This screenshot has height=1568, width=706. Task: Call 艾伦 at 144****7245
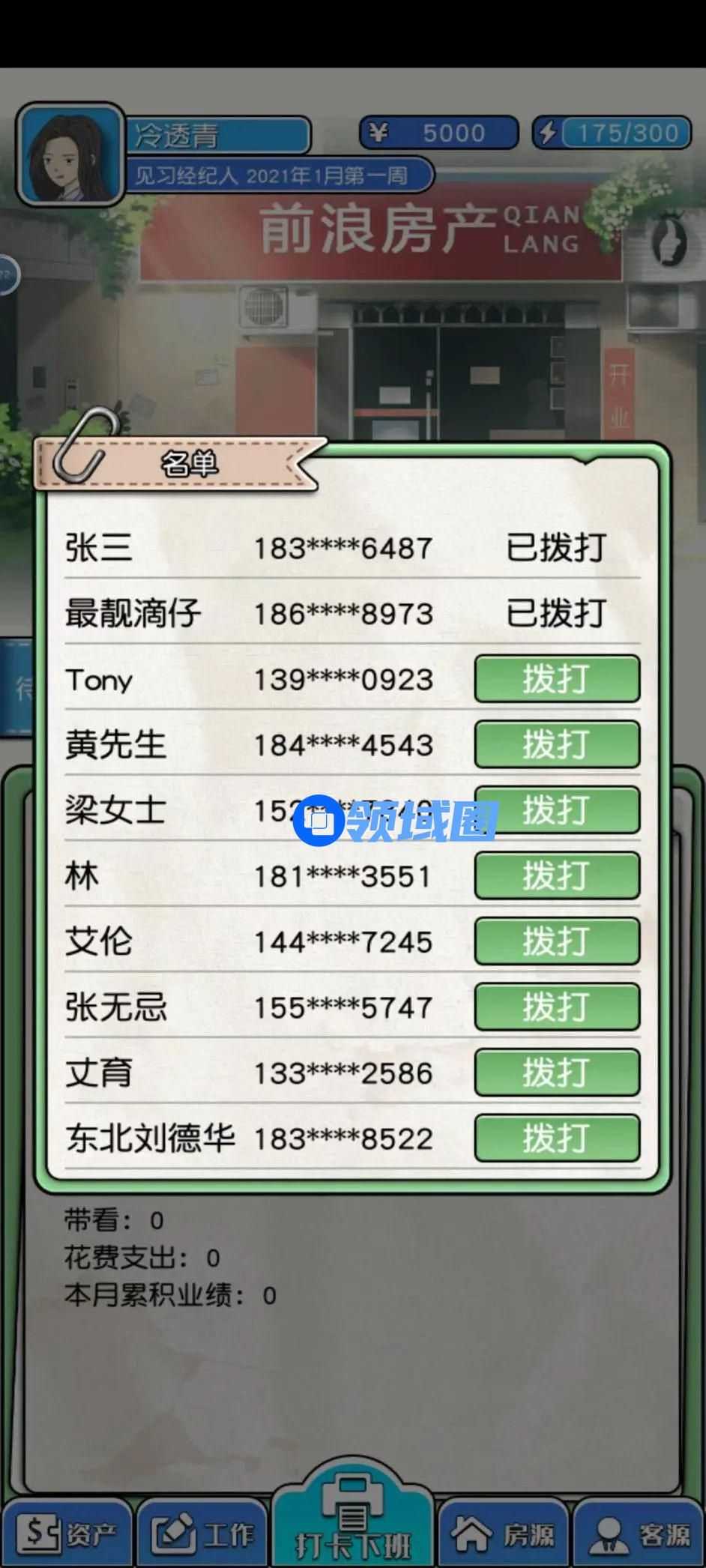click(557, 941)
